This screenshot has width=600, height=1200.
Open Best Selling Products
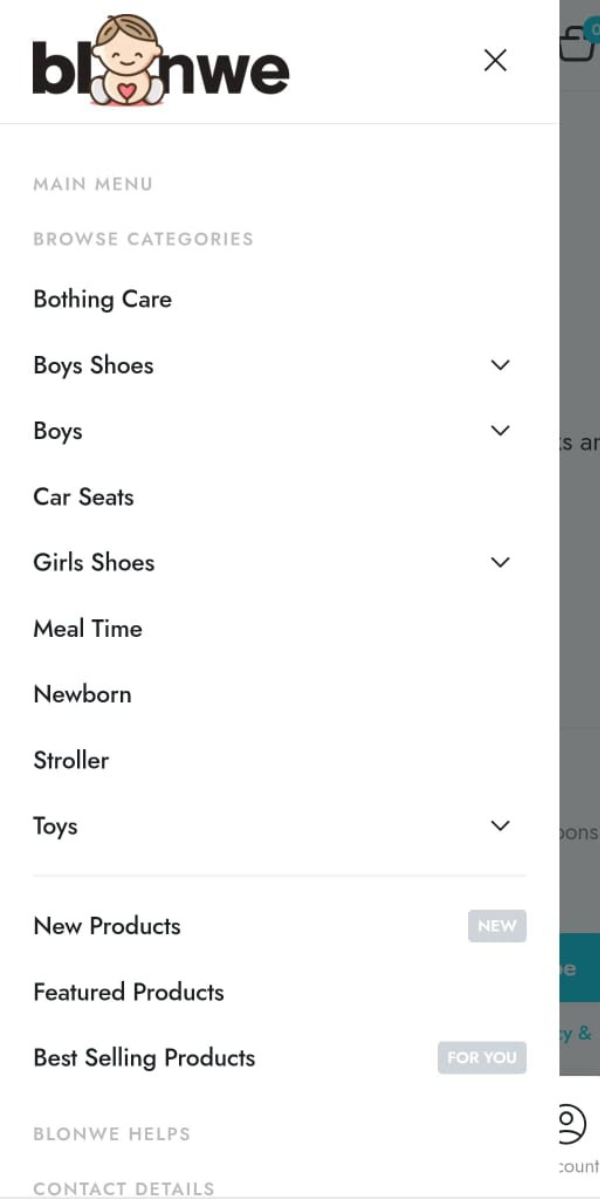[144, 1058]
